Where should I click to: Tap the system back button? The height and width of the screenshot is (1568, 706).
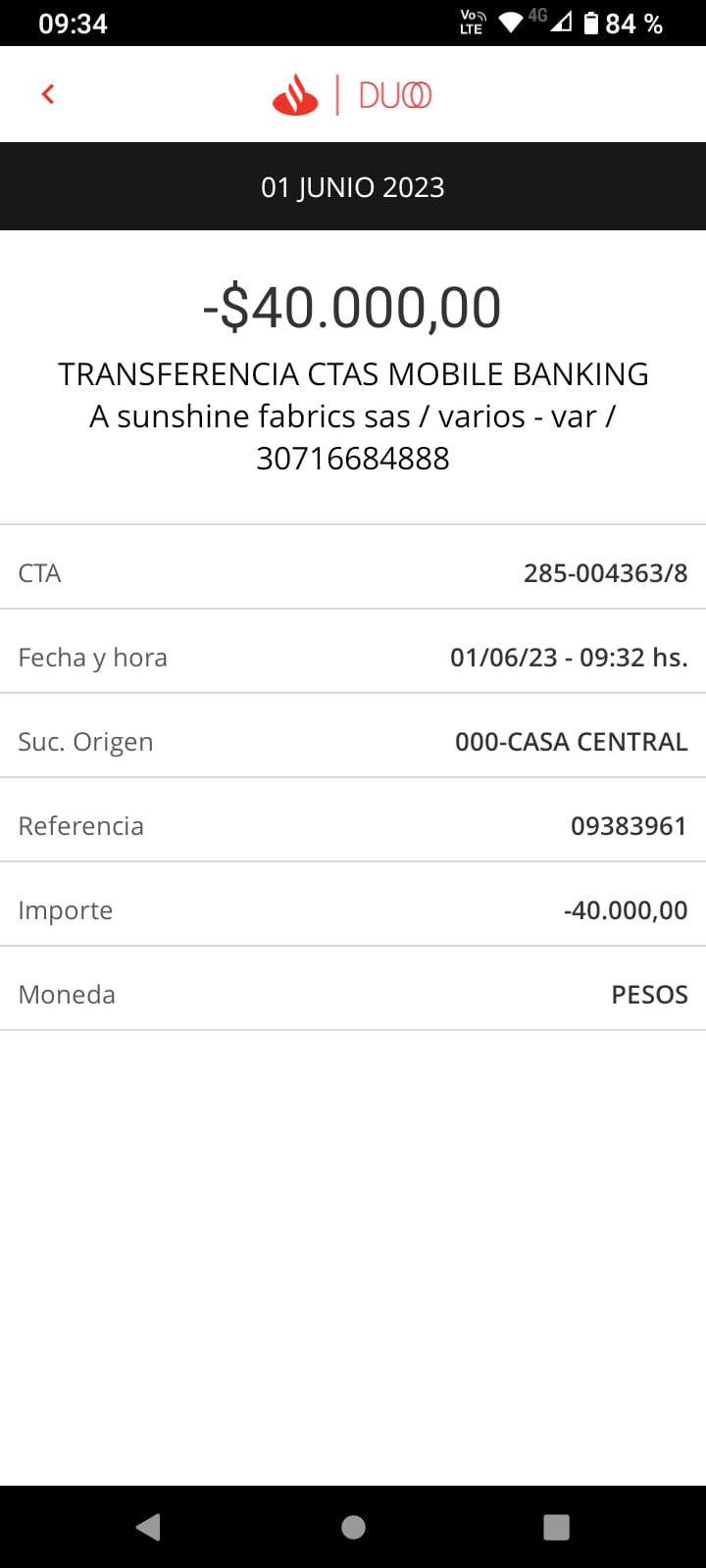point(148,1527)
